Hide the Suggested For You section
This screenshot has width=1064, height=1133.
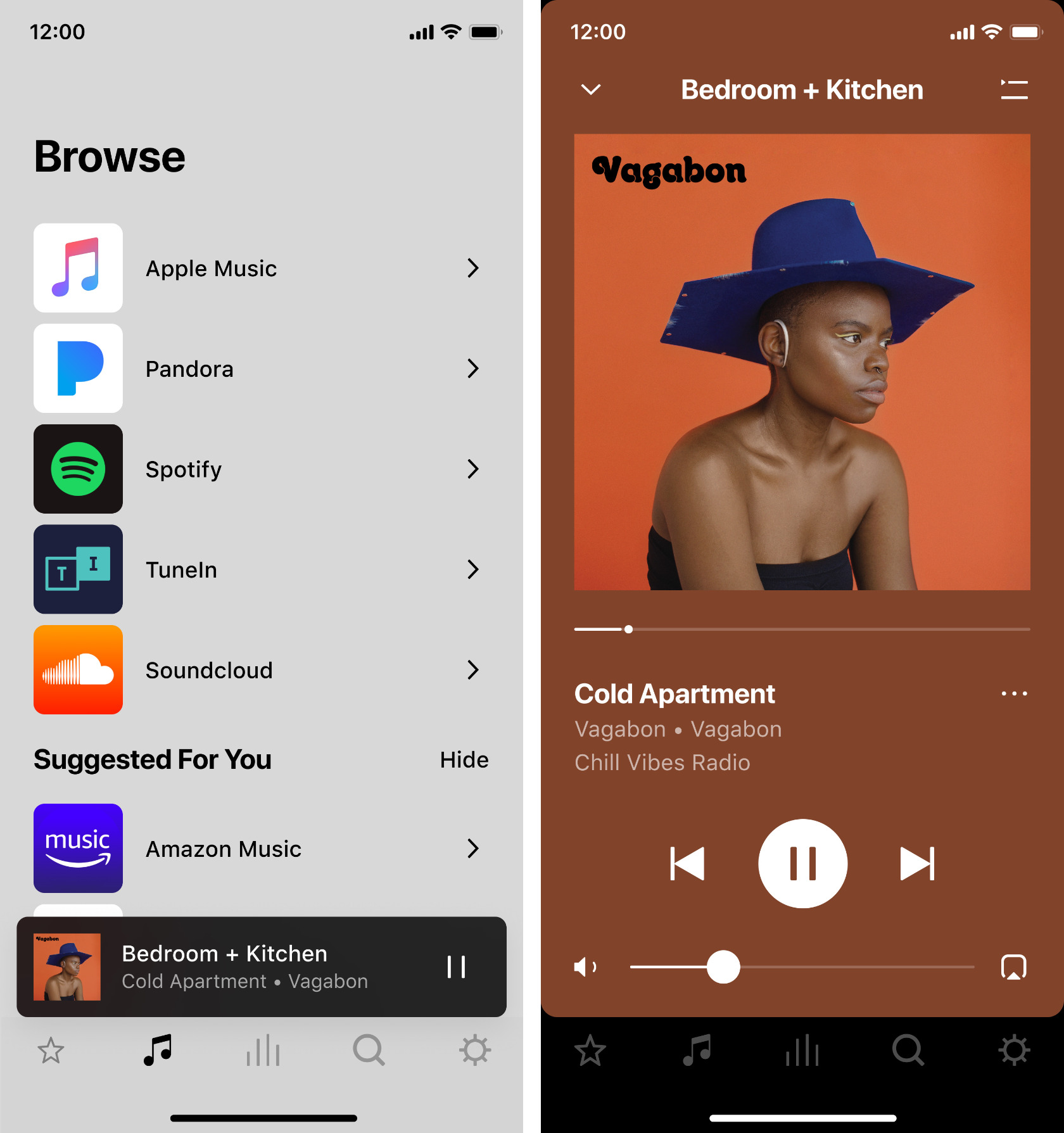point(464,760)
